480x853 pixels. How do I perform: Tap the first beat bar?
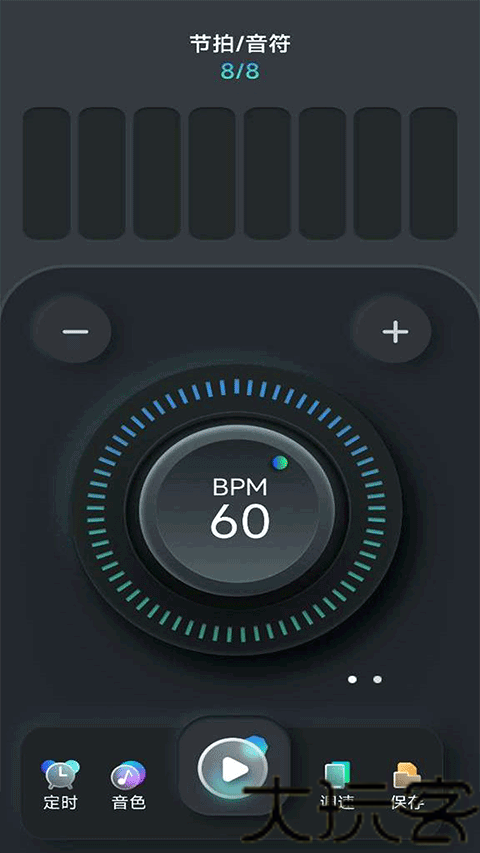47,173
